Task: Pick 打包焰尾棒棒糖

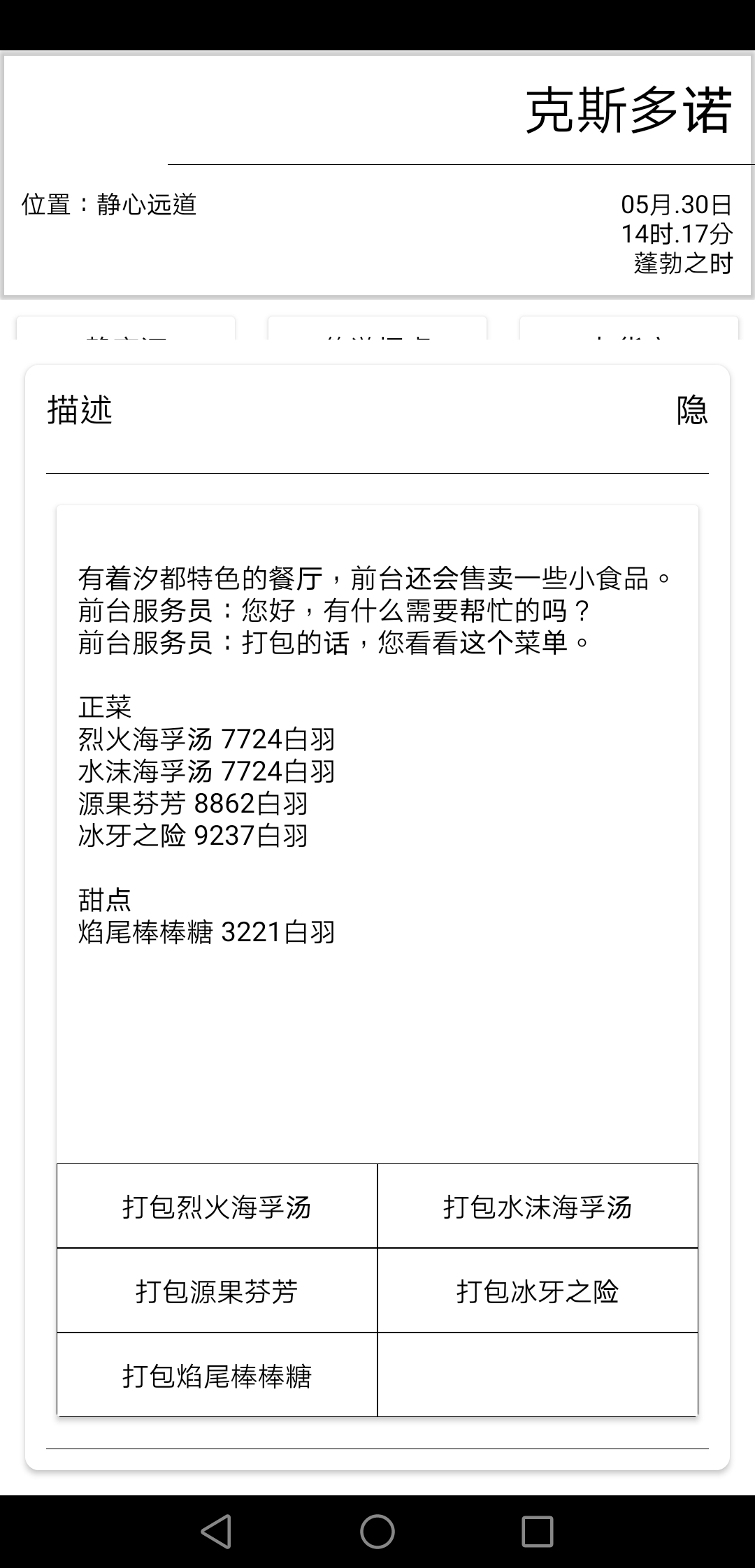Action: pos(217,1375)
